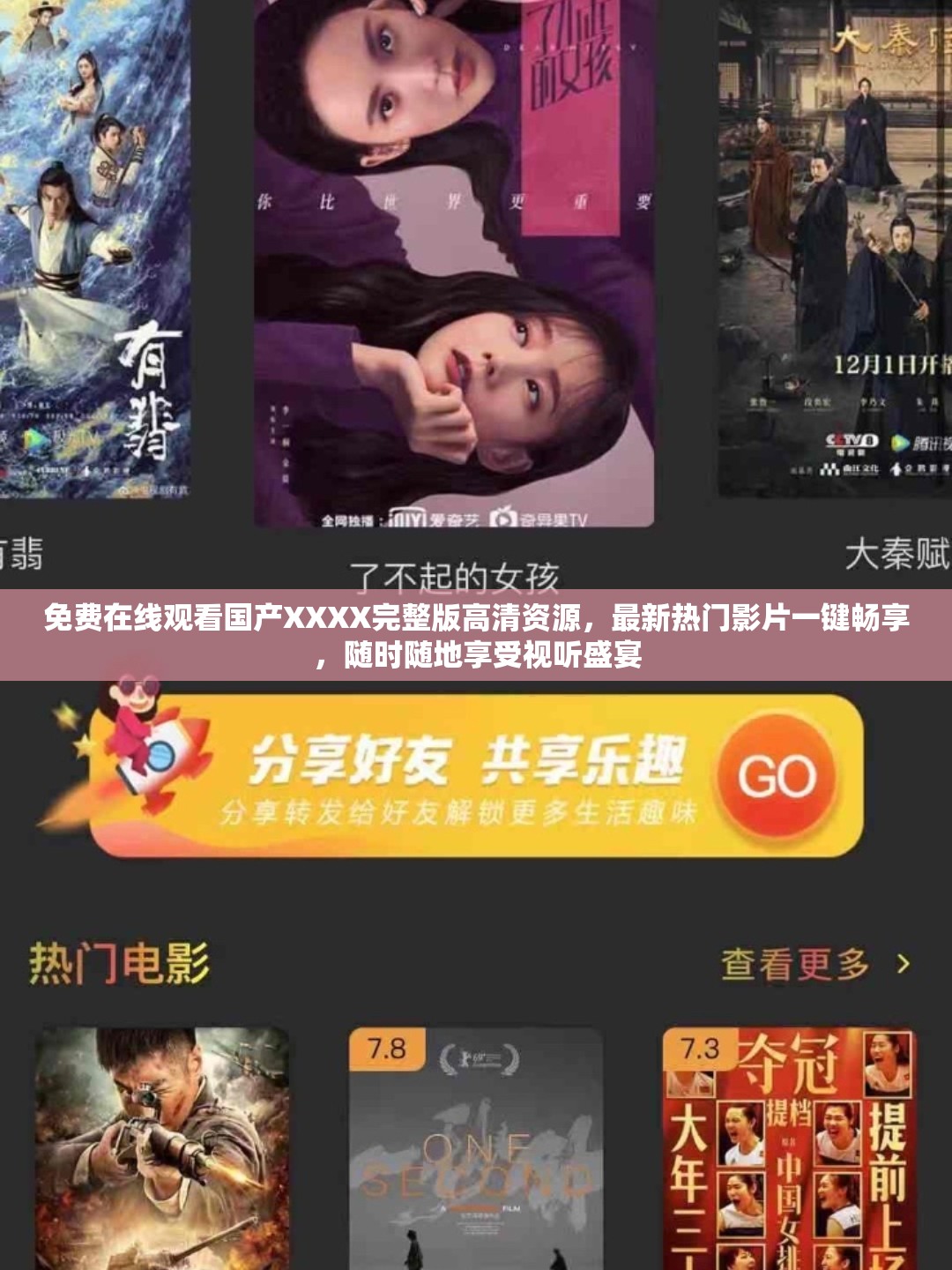This screenshot has width=952, height=1270.
Task: Select the 腾讯视频 logo on 大秦赋 poster
Action: pyautogui.click(x=900, y=442)
